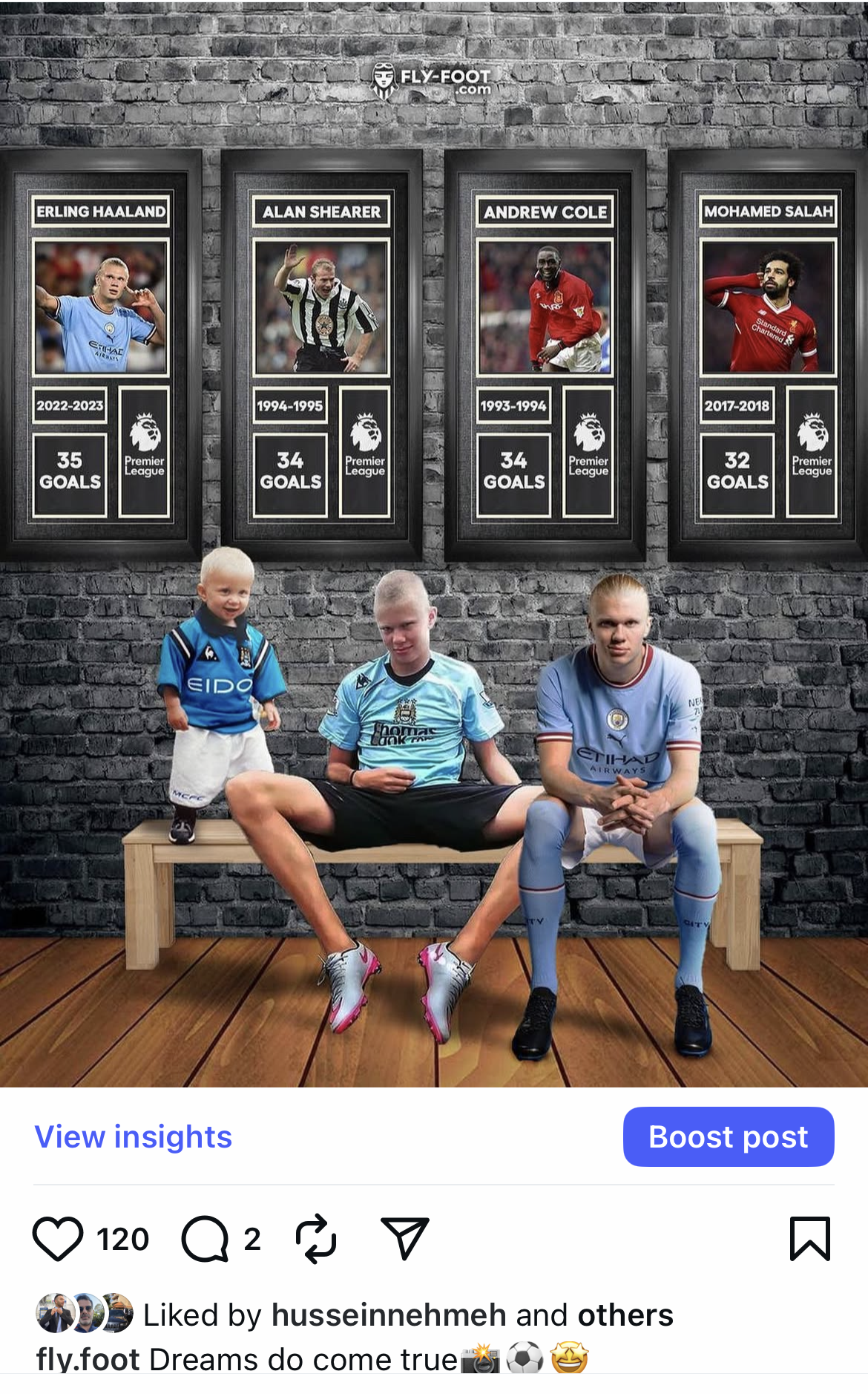
Task: Bookmark this post
Action: pyautogui.click(x=809, y=1239)
